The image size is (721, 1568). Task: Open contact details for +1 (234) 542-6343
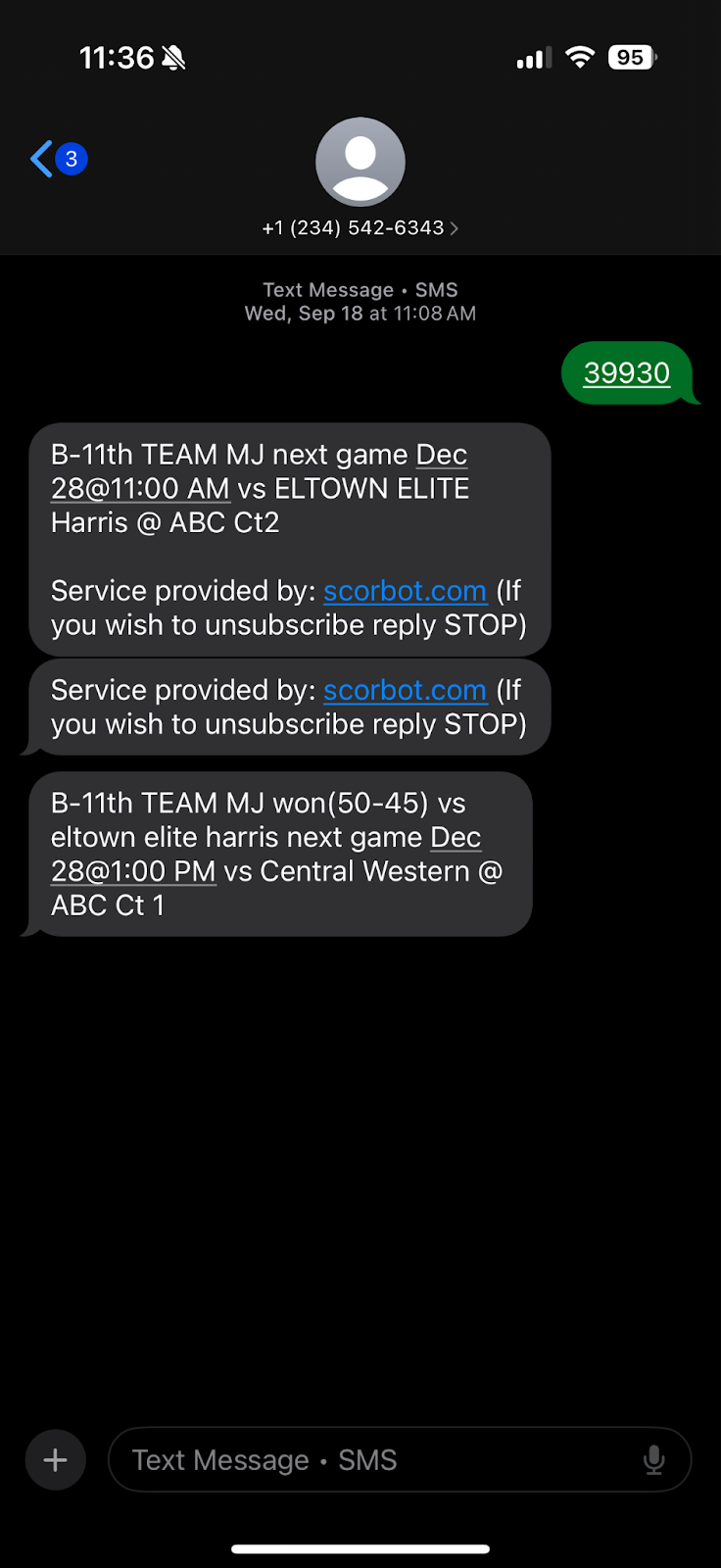360,227
